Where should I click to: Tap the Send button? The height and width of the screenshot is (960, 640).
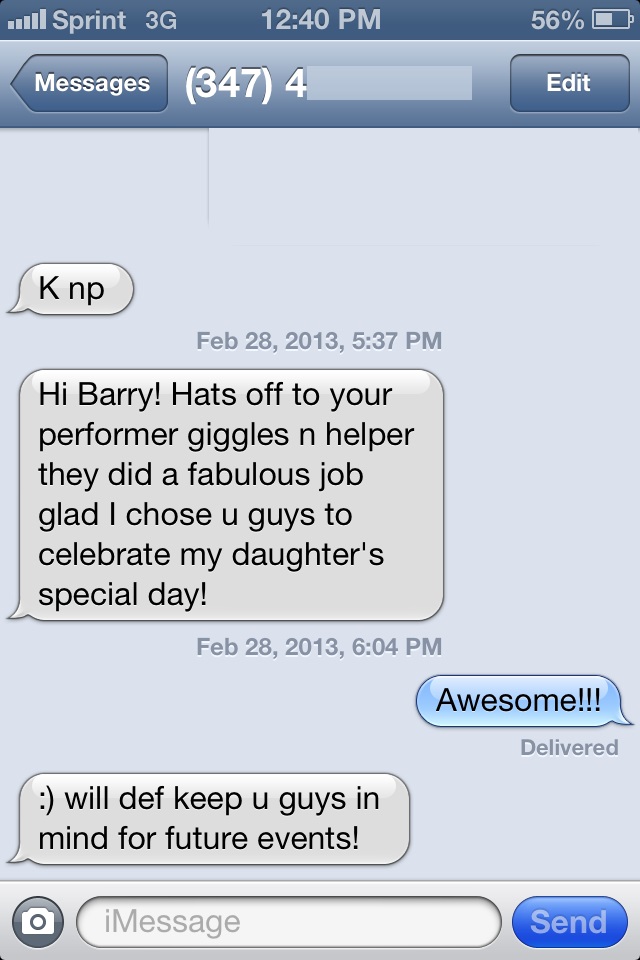[x=568, y=921]
